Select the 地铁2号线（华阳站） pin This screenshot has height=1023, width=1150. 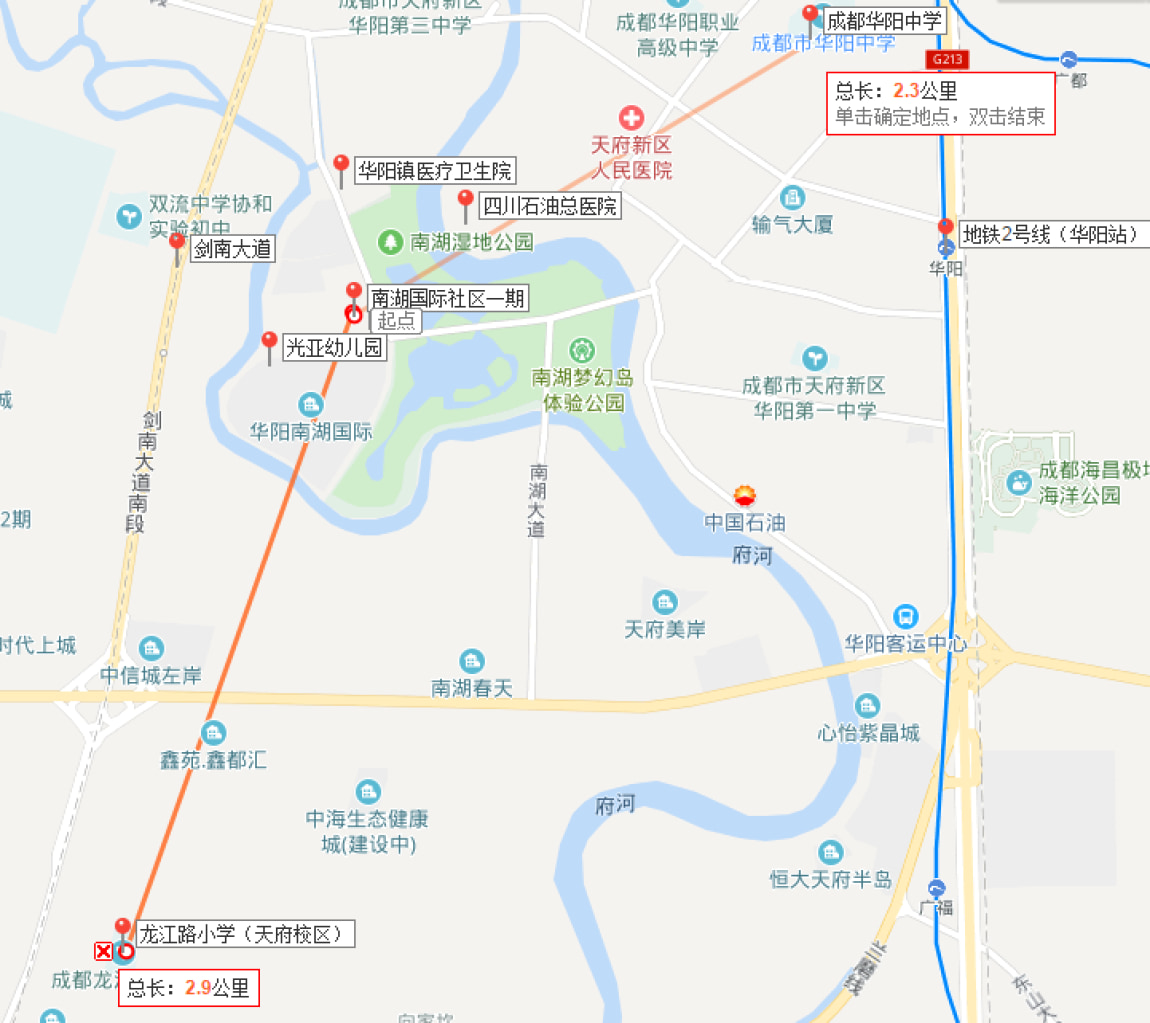pos(945,228)
